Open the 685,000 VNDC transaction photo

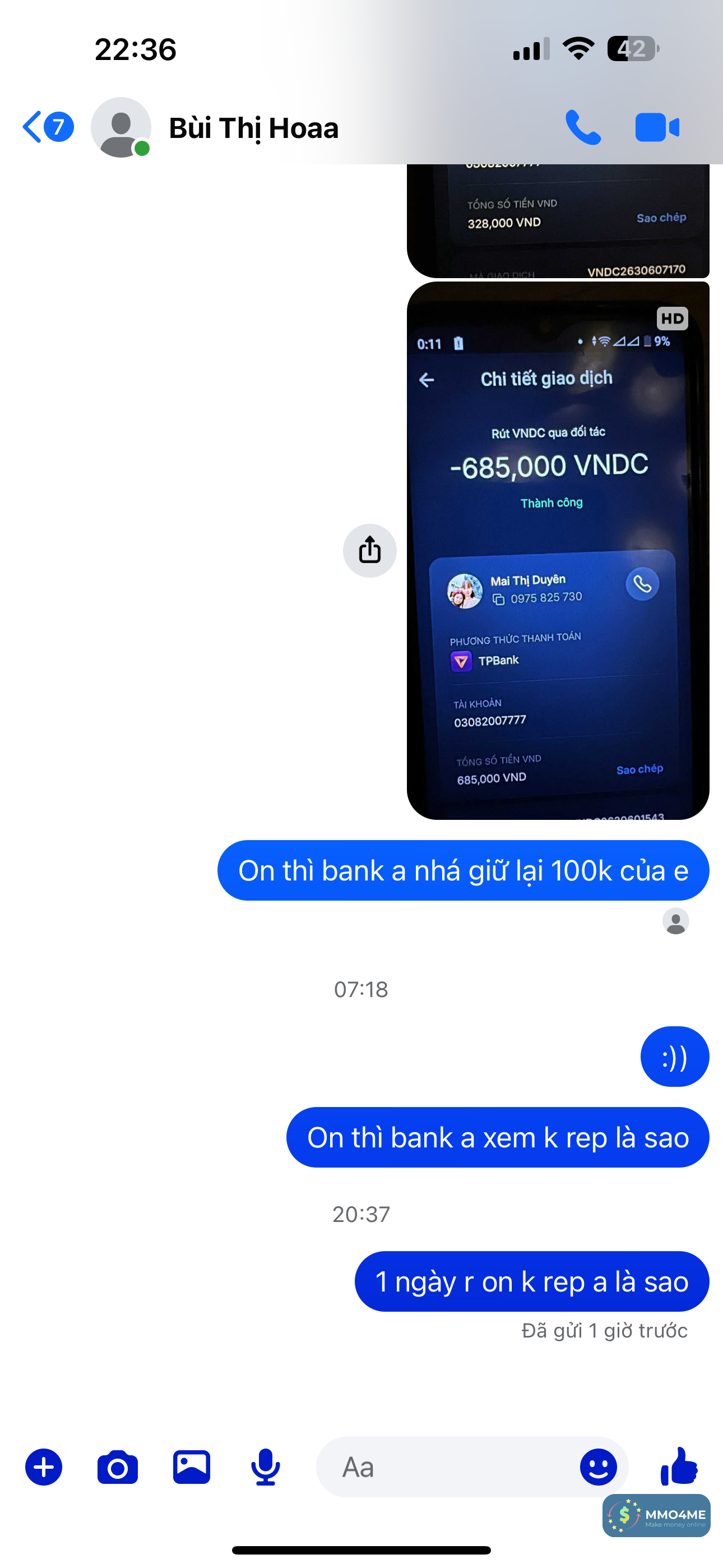click(x=558, y=550)
